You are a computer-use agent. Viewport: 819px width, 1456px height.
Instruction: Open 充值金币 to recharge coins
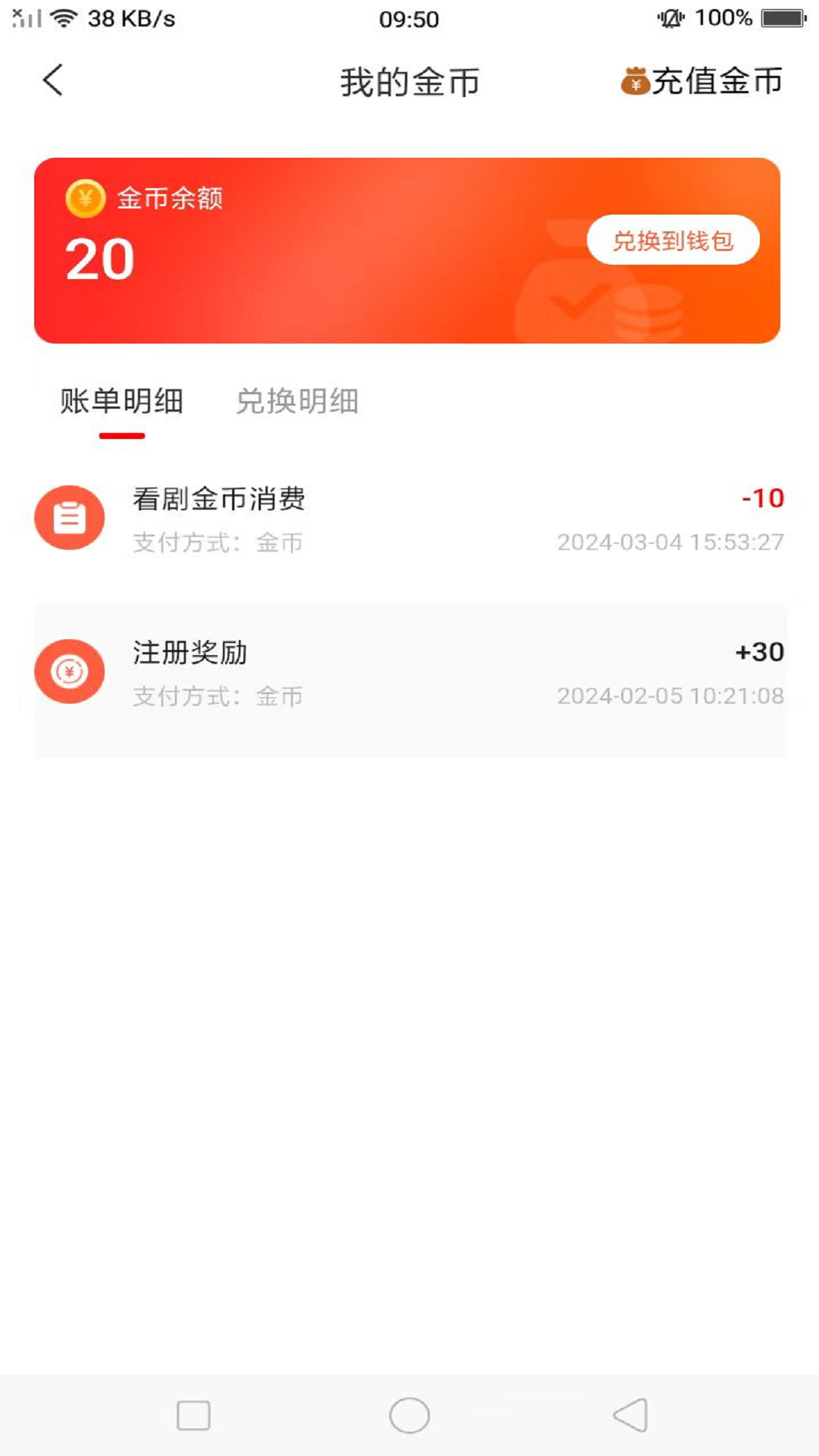click(x=701, y=81)
